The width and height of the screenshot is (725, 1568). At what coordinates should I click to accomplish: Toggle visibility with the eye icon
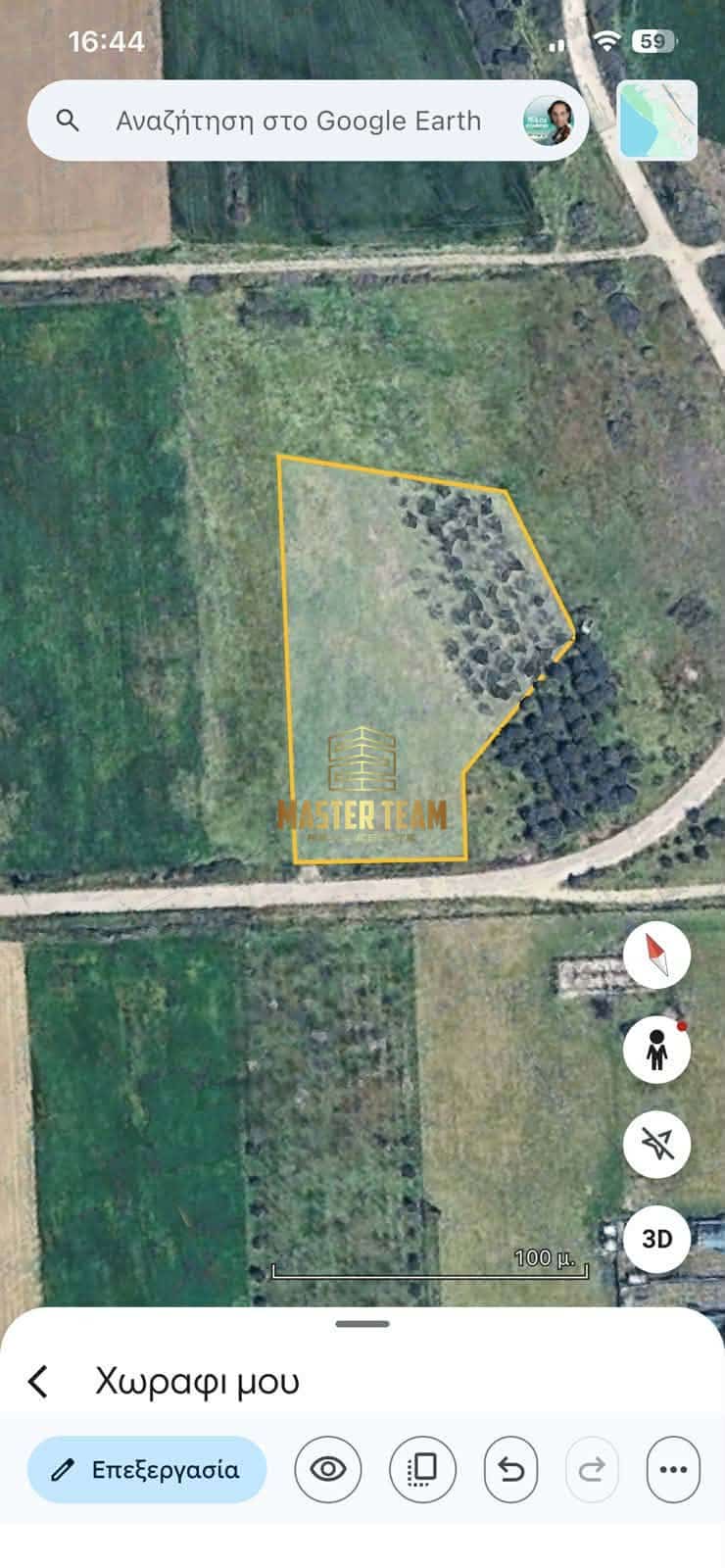pos(328,1469)
